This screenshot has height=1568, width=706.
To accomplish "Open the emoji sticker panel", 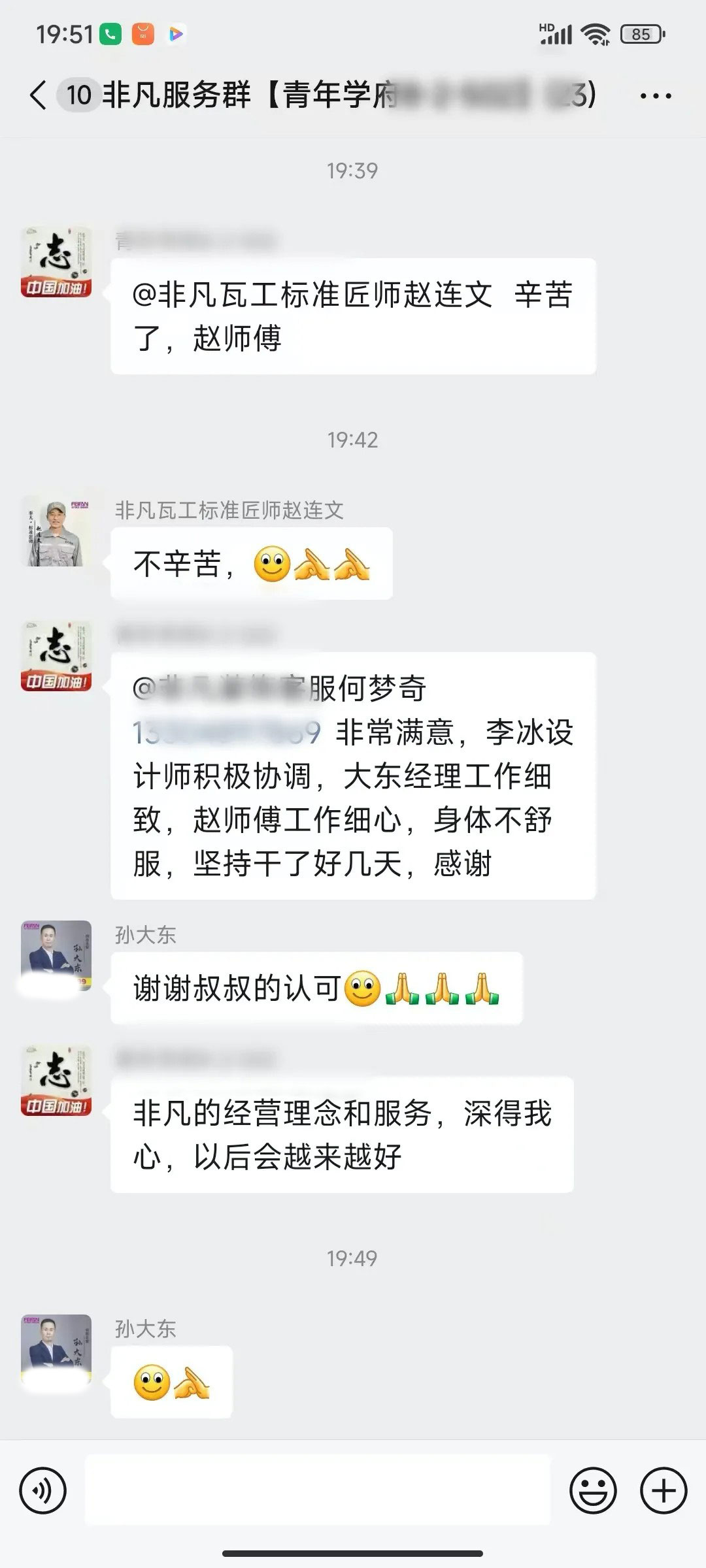I will click(x=593, y=1491).
